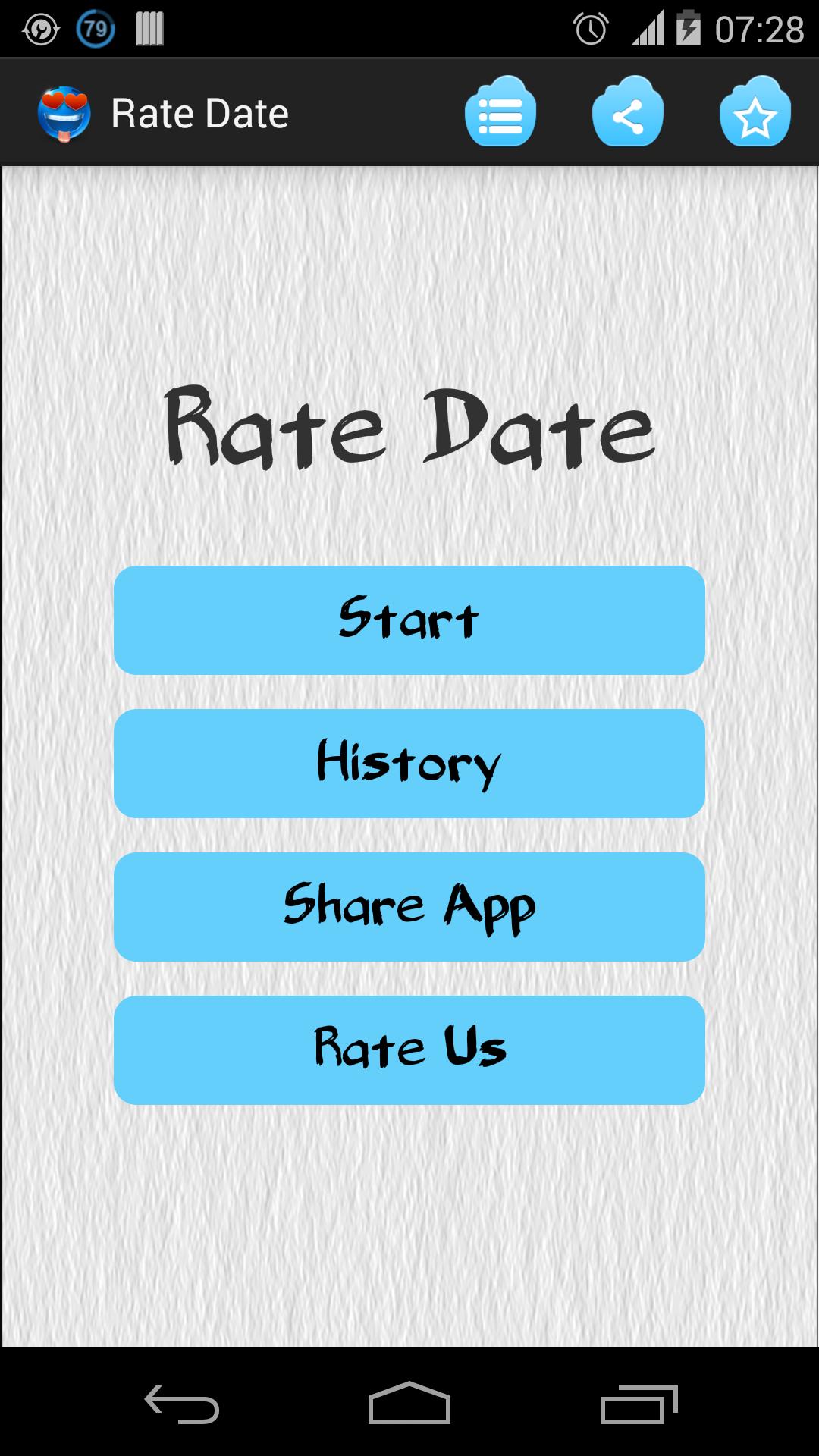This screenshot has width=819, height=1456.
Task: Tap the 79 notification badge icon
Action: click(x=94, y=29)
